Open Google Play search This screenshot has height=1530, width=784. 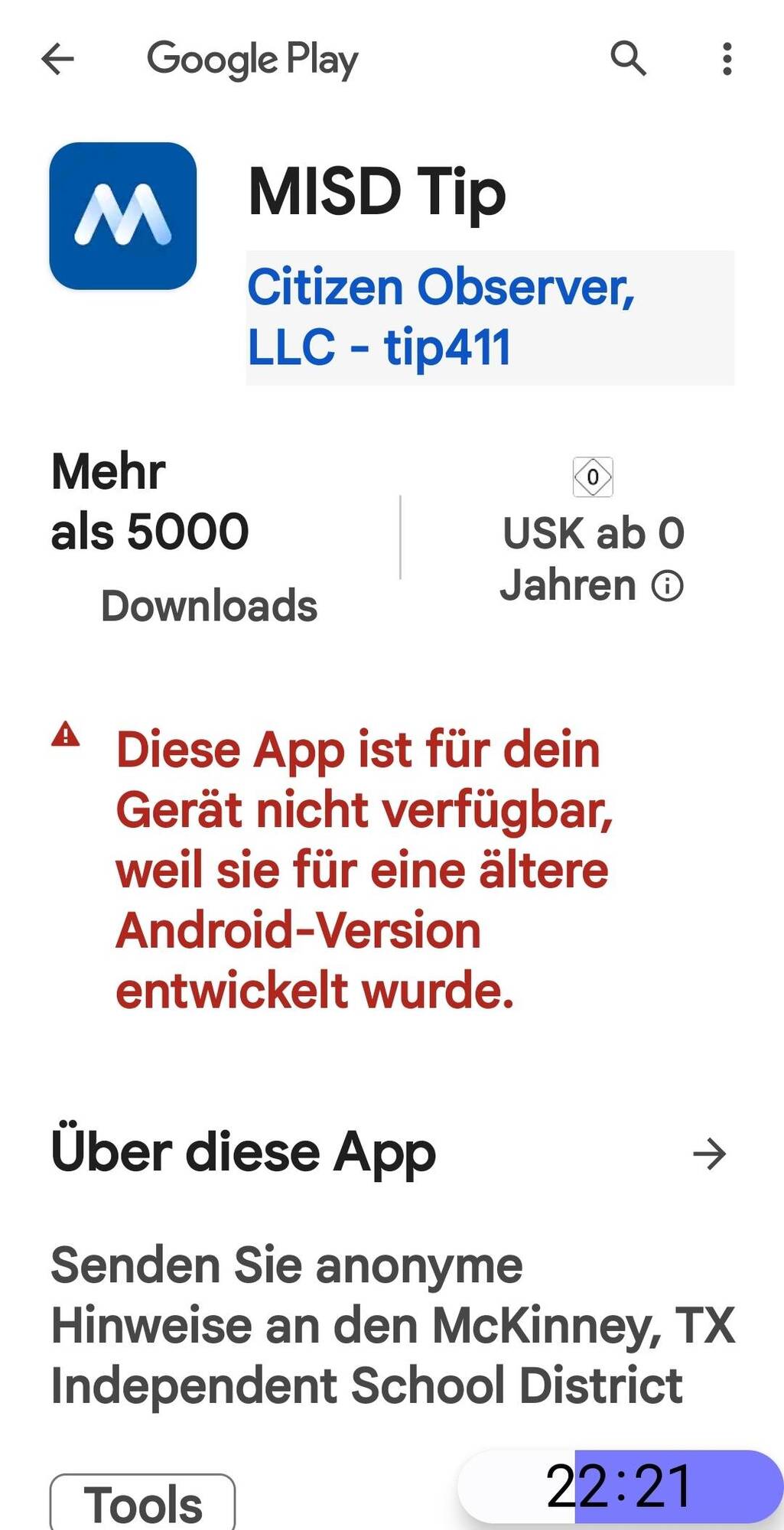(x=628, y=59)
